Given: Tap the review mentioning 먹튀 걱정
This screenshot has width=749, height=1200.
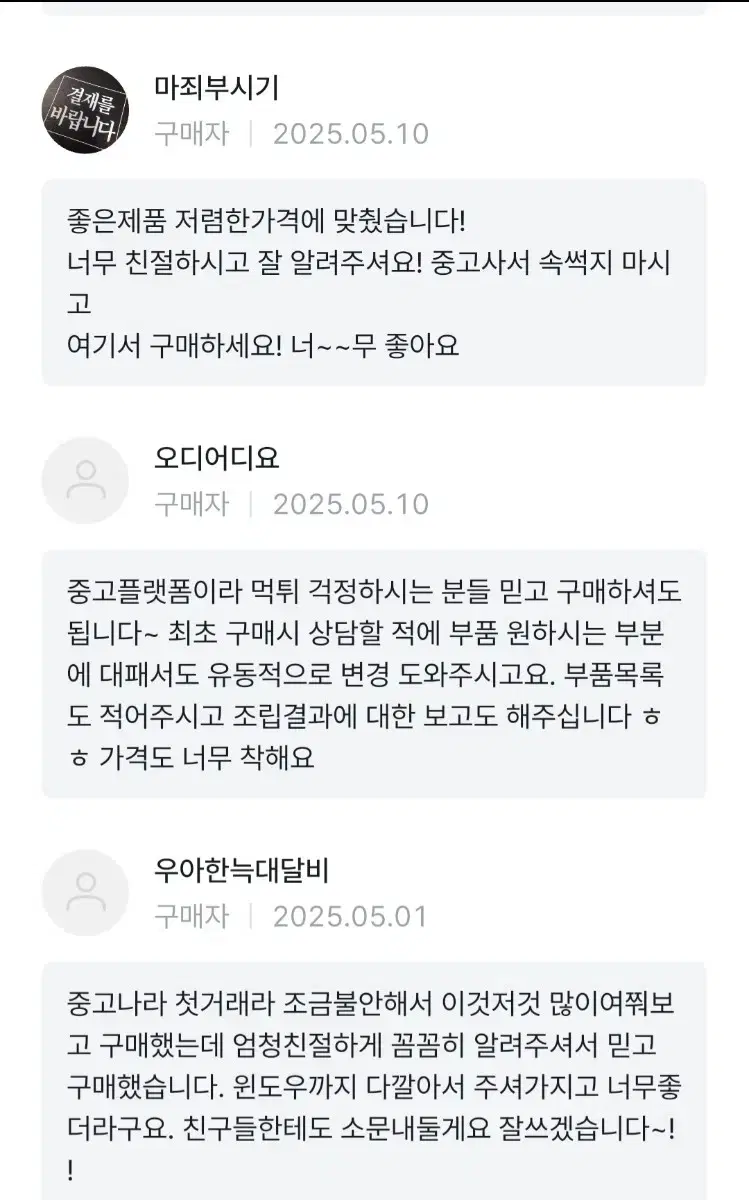Looking at the screenshot, I should pos(374,672).
